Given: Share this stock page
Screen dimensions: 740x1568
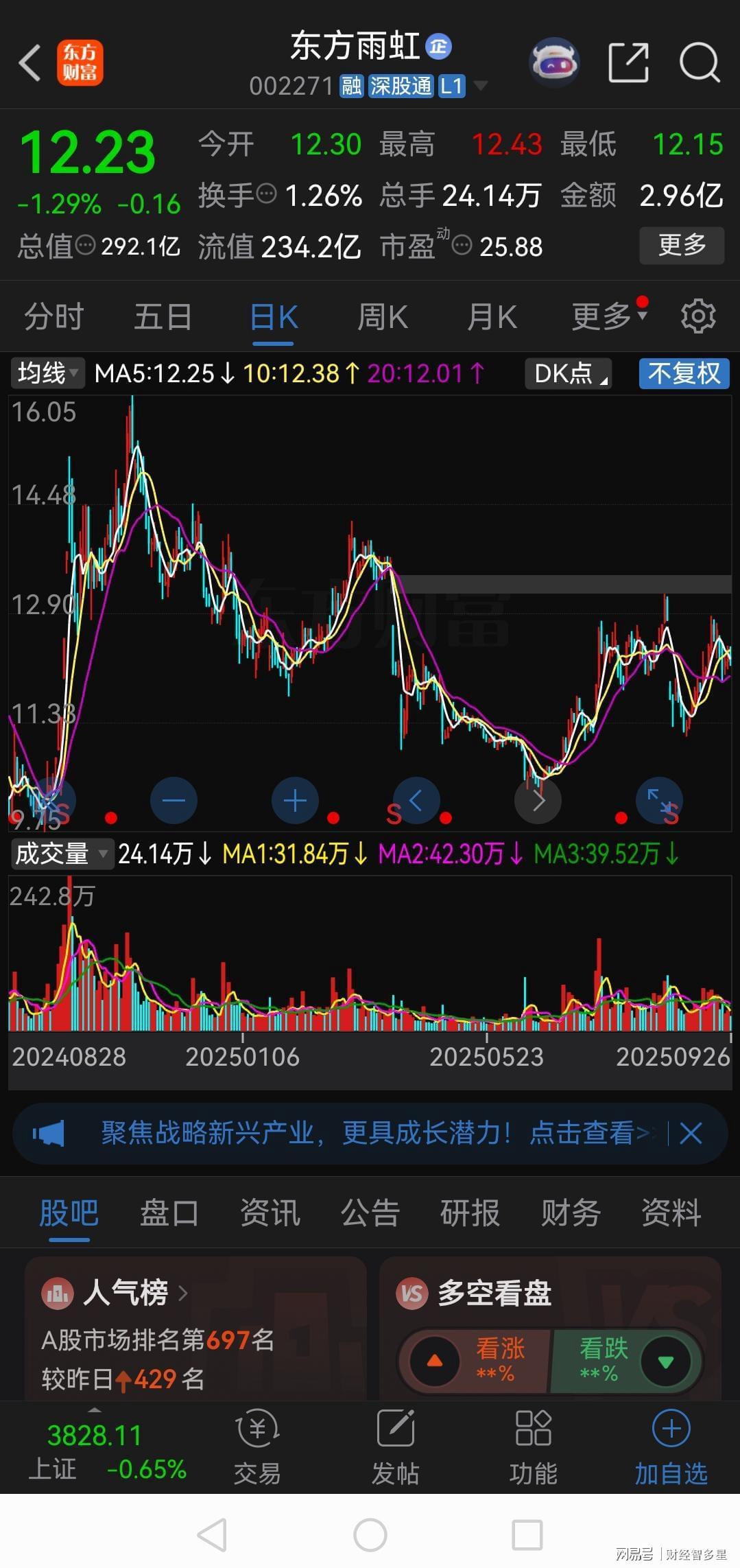Looking at the screenshot, I should pyautogui.click(x=628, y=63).
